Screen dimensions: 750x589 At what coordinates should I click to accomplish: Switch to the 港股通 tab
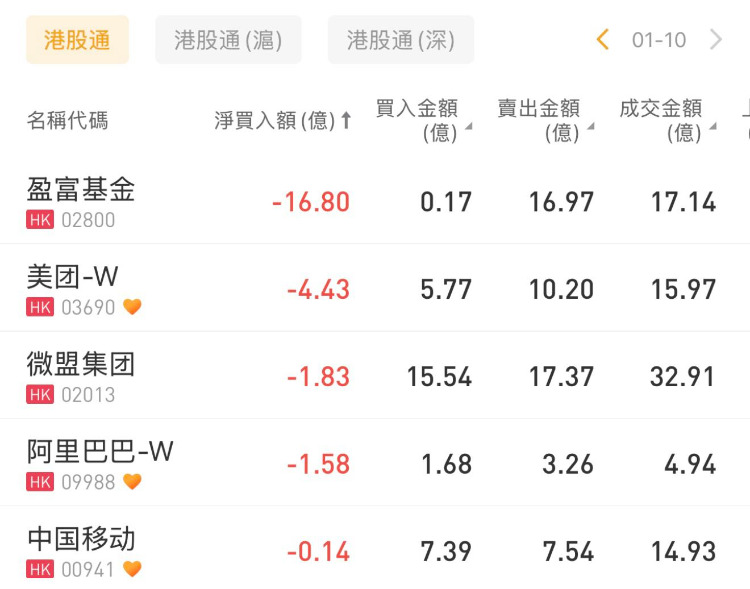coord(77,40)
